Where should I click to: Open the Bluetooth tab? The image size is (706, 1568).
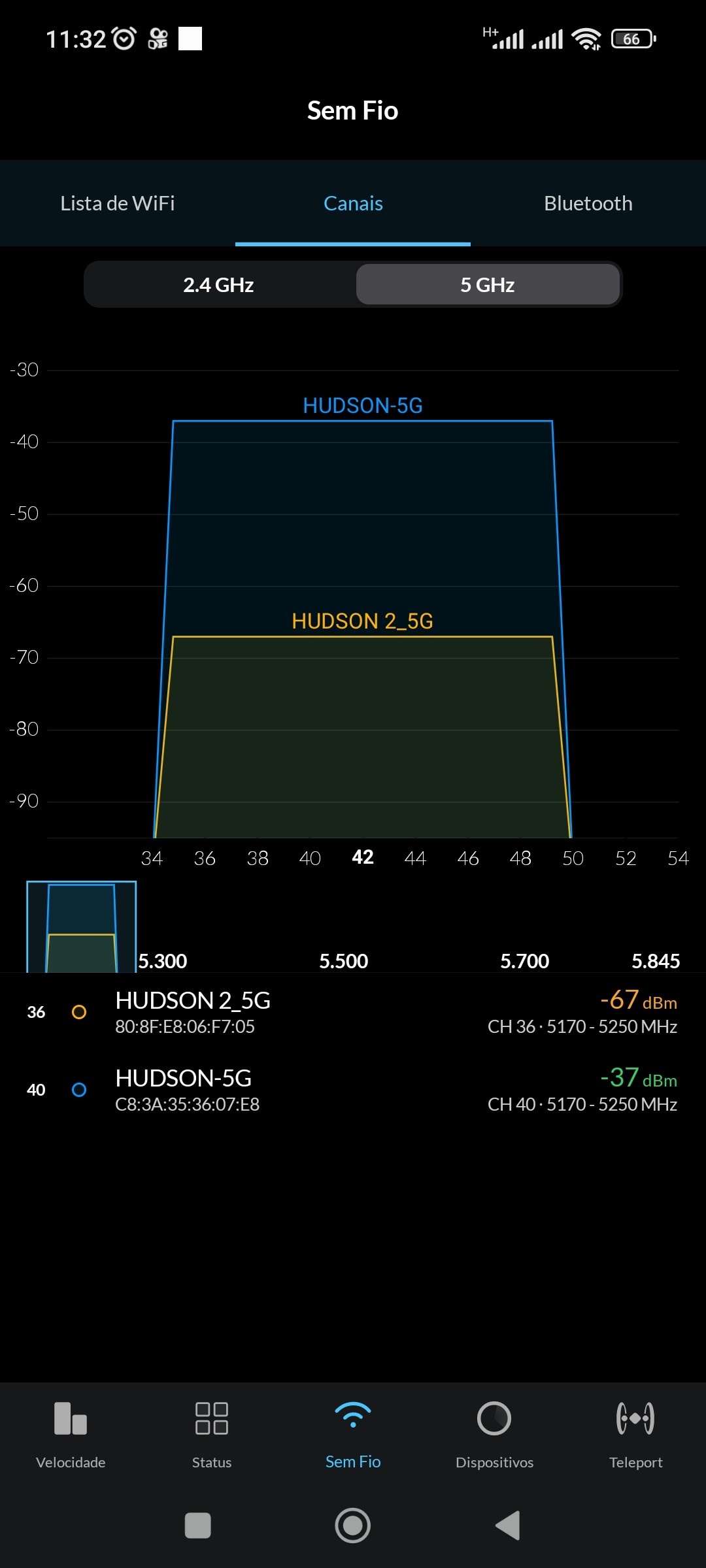click(588, 203)
